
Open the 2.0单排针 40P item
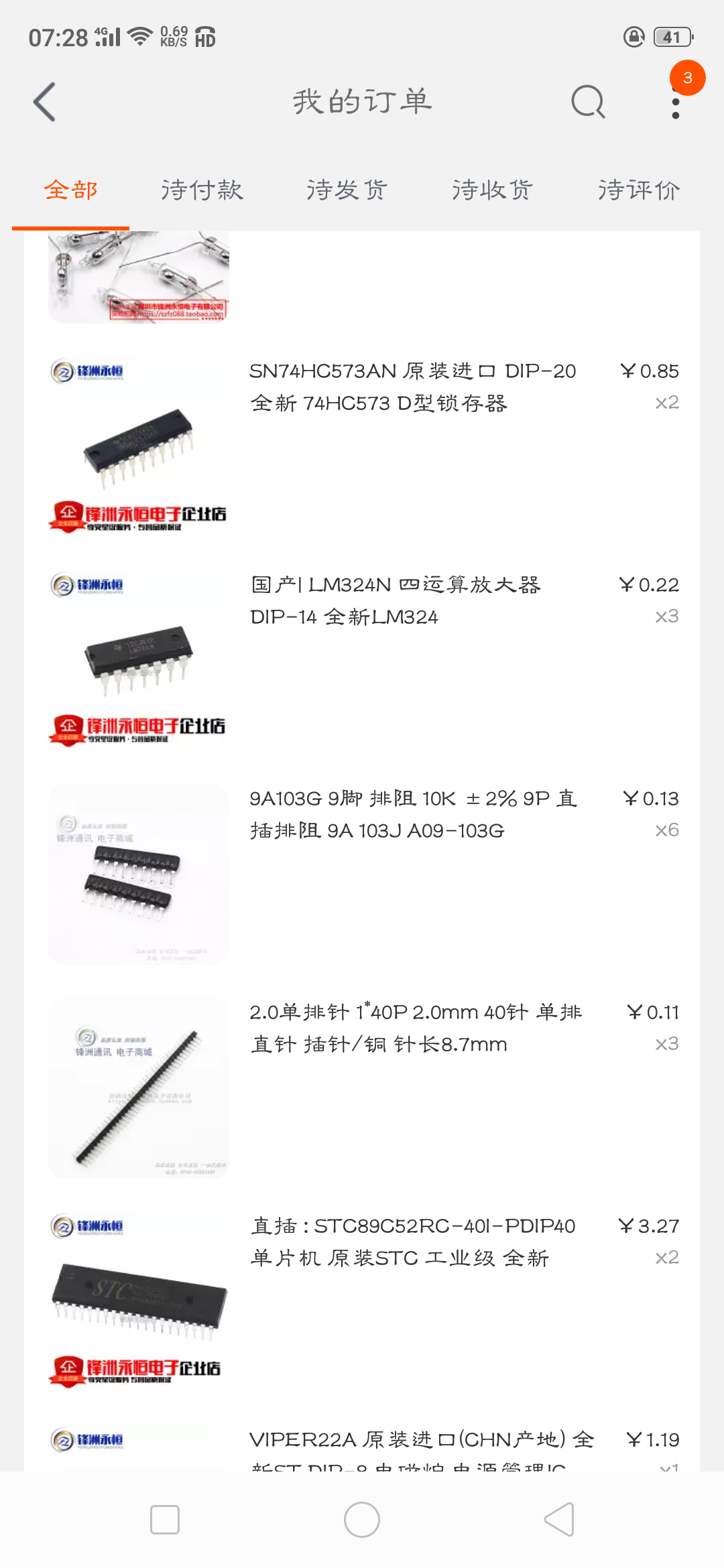[x=362, y=1088]
